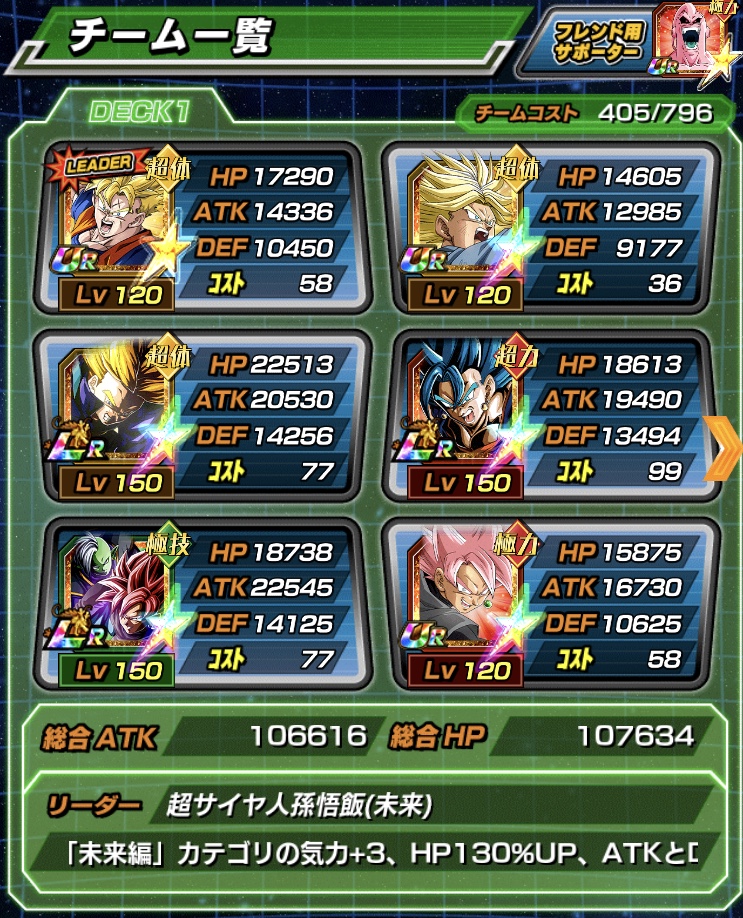Open leader card with HP 17290
743x918 pixels.
click(x=199, y=229)
